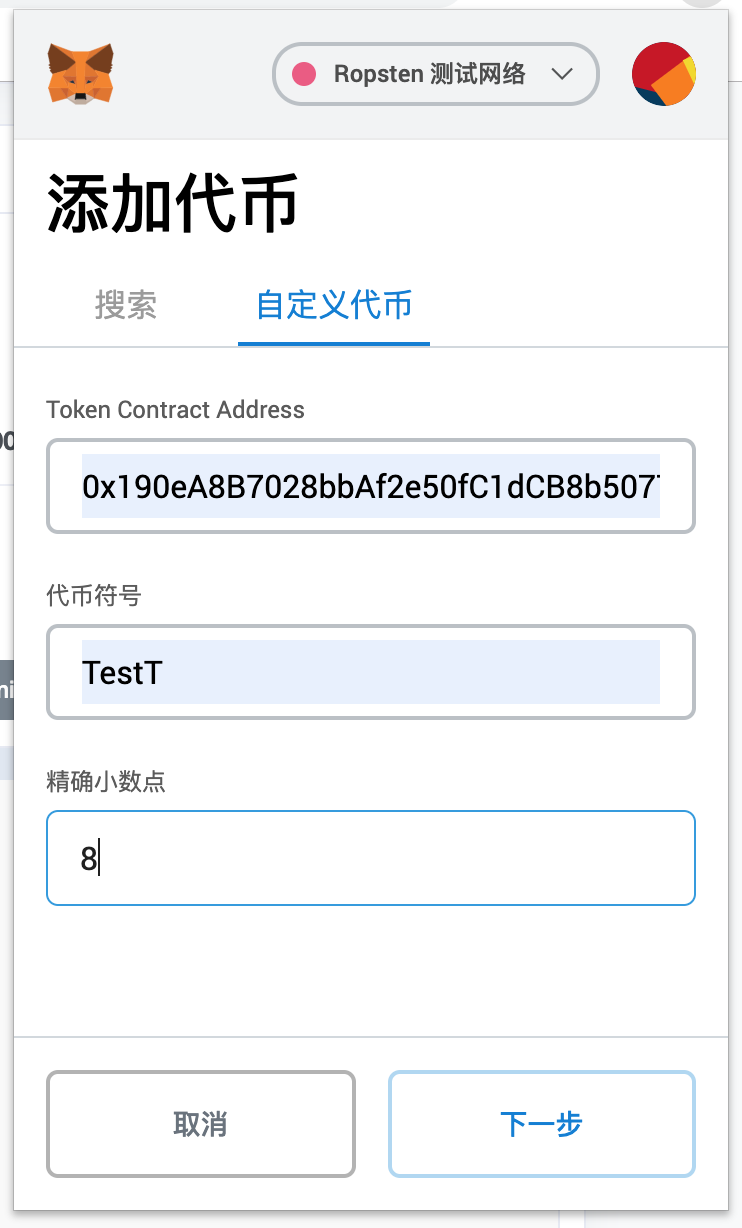742x1228 pixels.
Task: Switch to the 搜索 tab
Action: point(126,305)
